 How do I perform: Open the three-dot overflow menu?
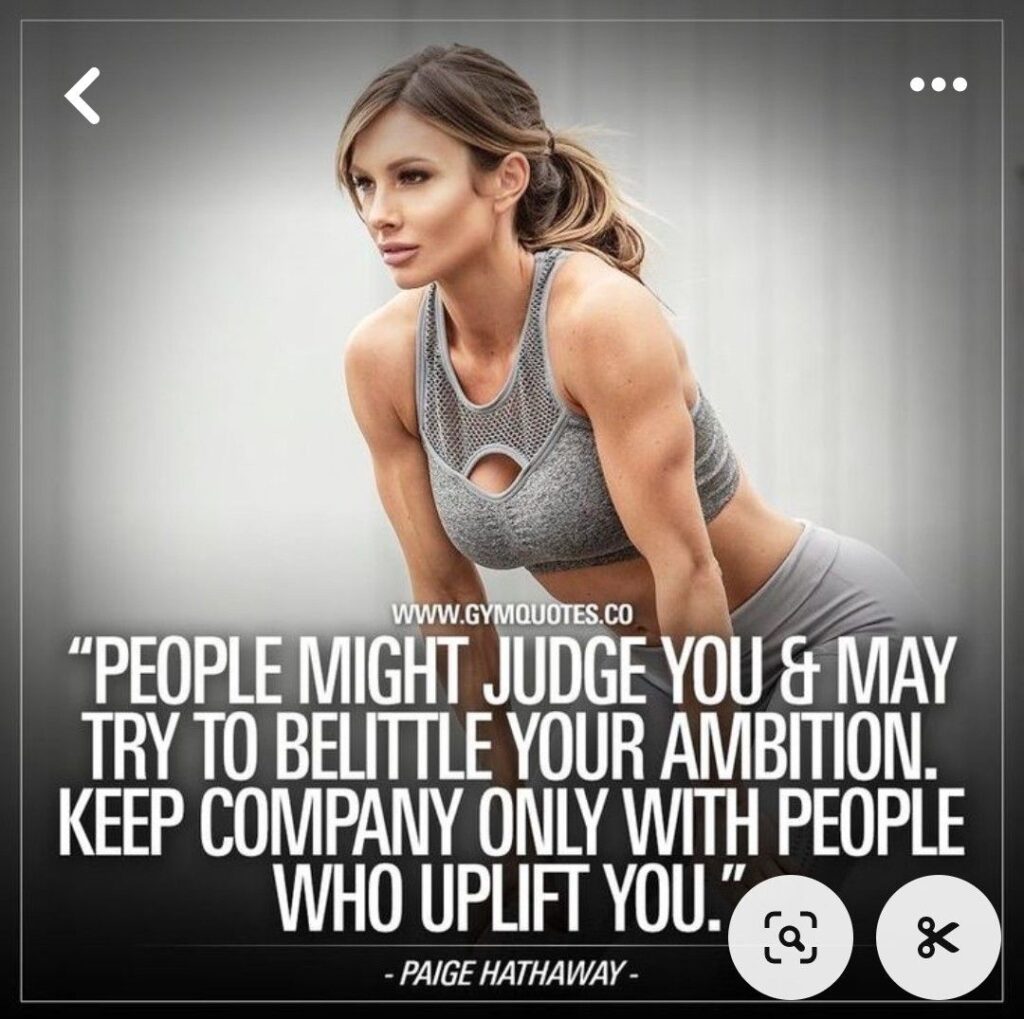938,85
